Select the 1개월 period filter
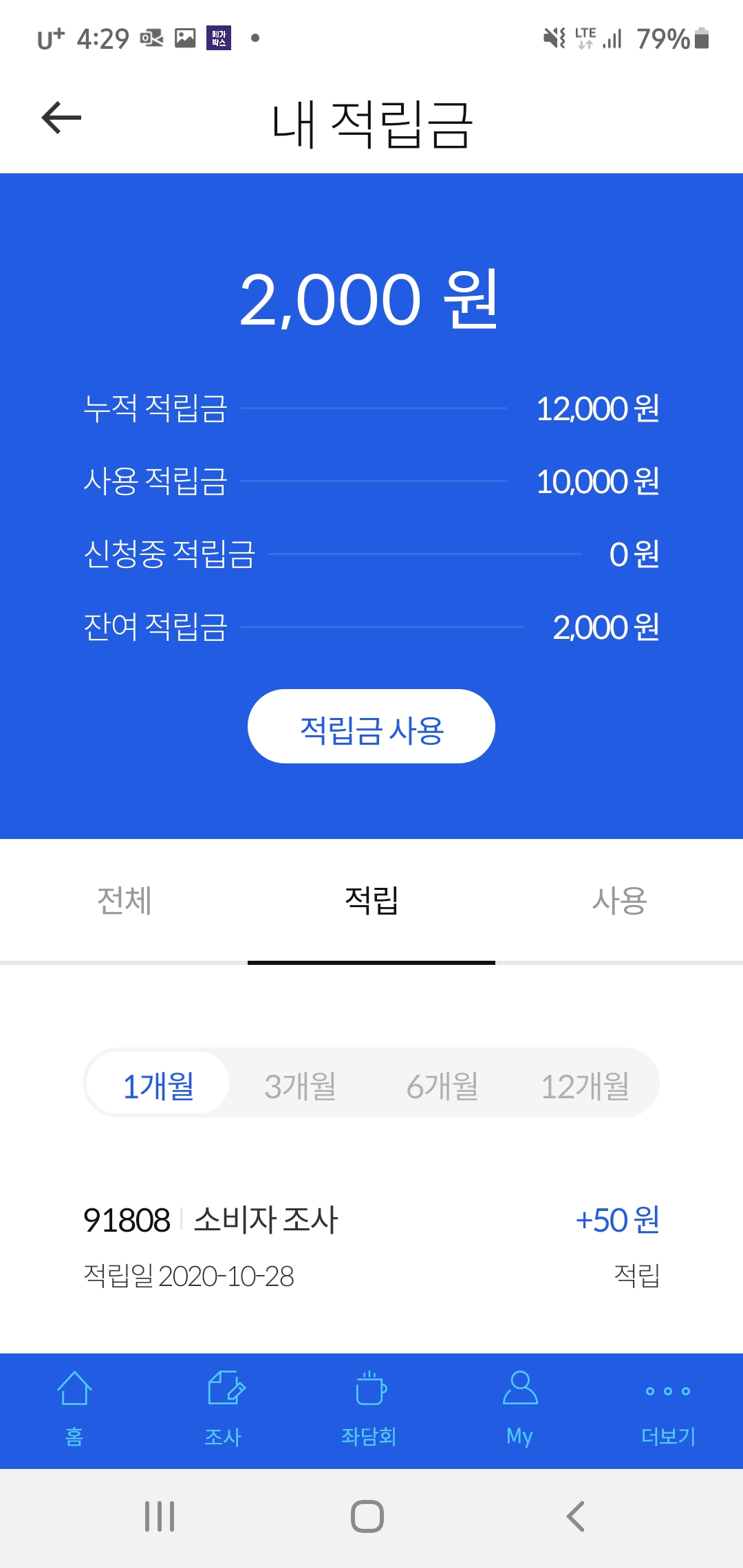This screenshot has width=743, height=1568. tap(158, 1086)
